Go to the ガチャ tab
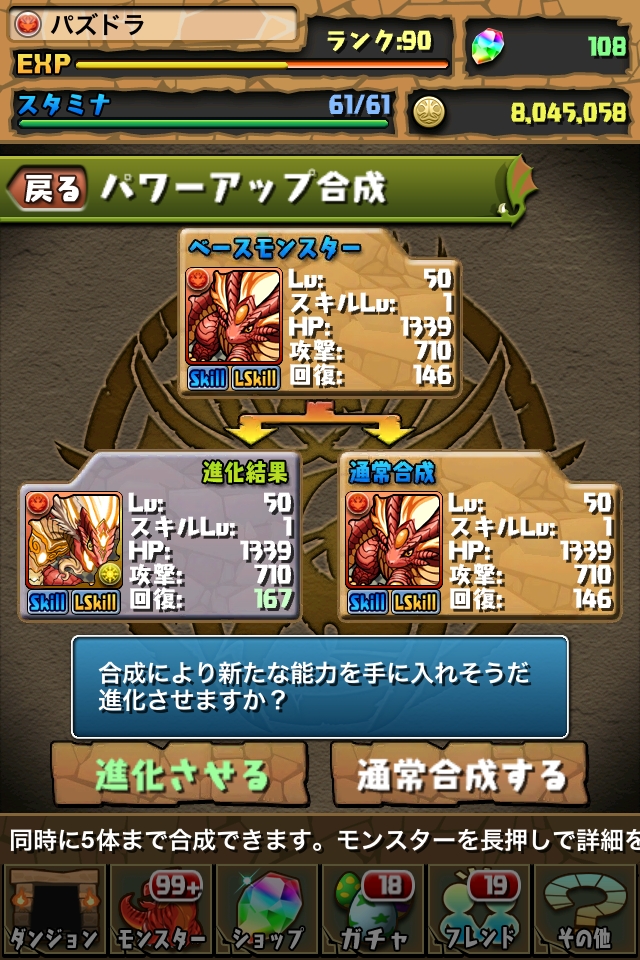This screenshot has width=640, height=960. [x=373, y=908]
